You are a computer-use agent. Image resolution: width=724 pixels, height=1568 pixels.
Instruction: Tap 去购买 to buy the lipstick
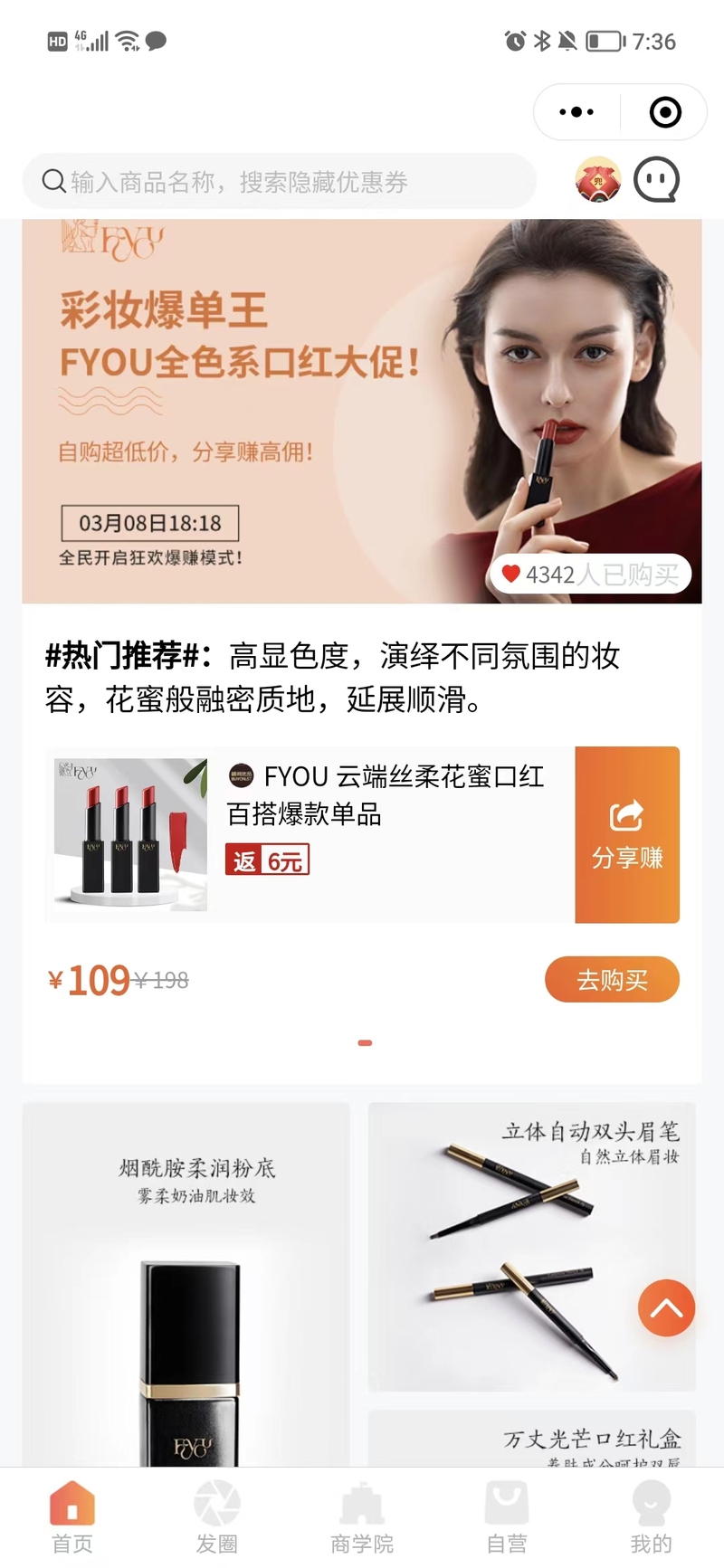point(612,980)
